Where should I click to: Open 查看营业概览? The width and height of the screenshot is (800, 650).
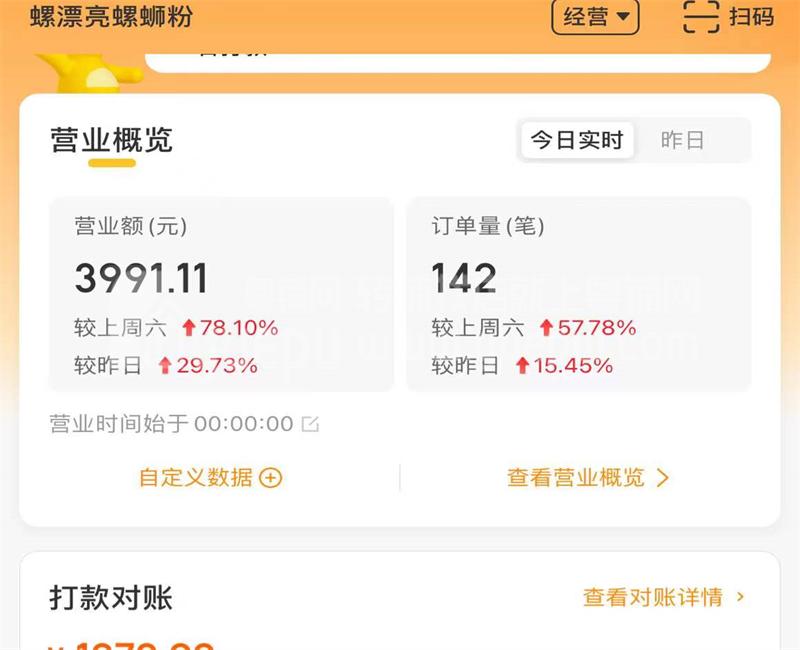coord(588,478)
